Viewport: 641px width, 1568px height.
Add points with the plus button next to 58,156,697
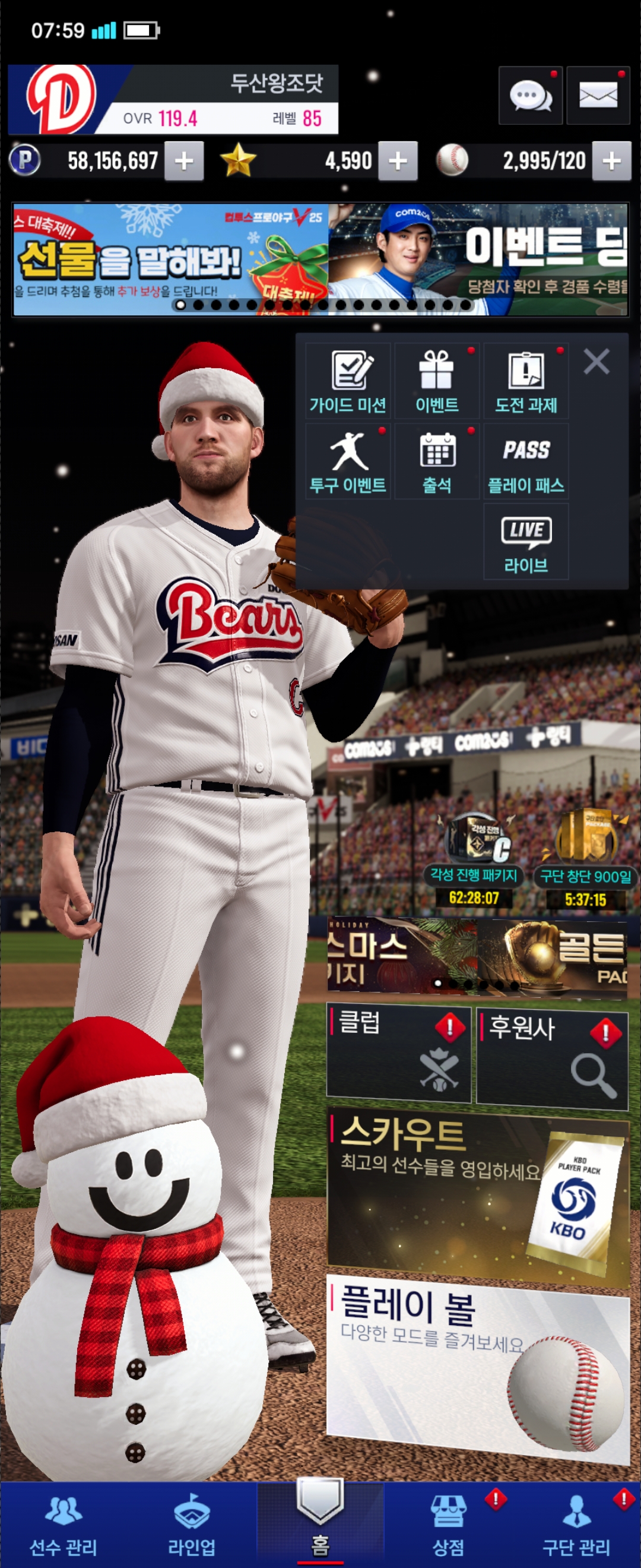coord(183,162)
